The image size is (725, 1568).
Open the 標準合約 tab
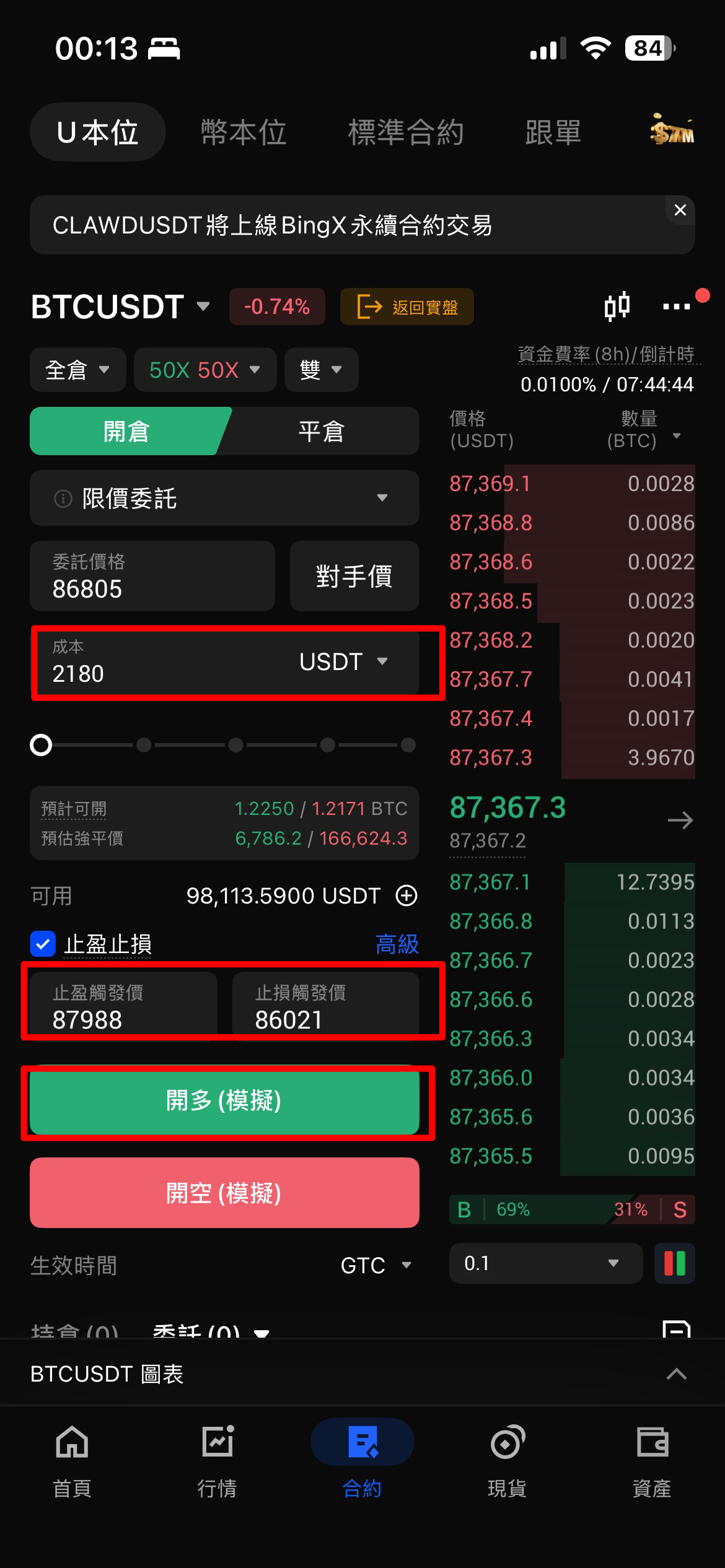(x=406, y=133)
